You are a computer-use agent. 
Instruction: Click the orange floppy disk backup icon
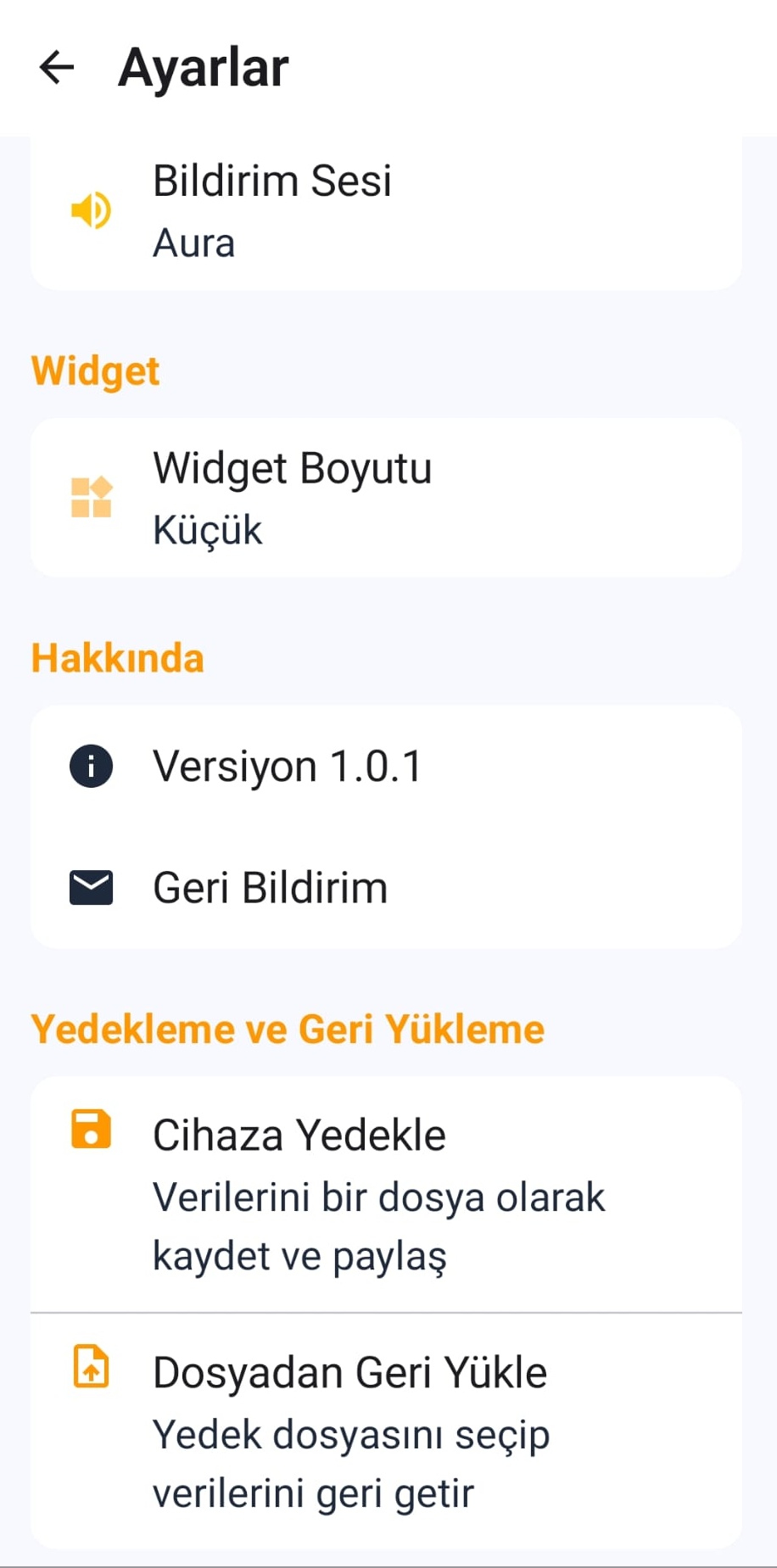(91, 1129)
